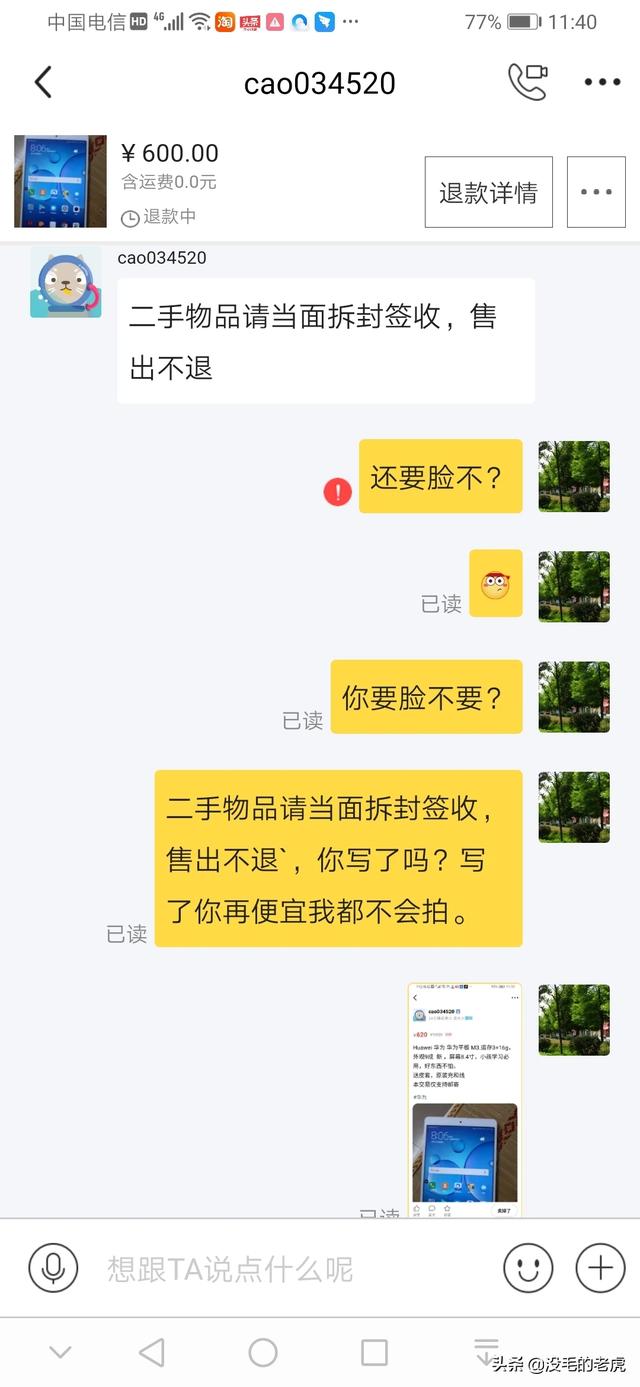Open the plus attachment menu
The height and width of the screenshot is (1387, 640).
[x=600, y=1269]
